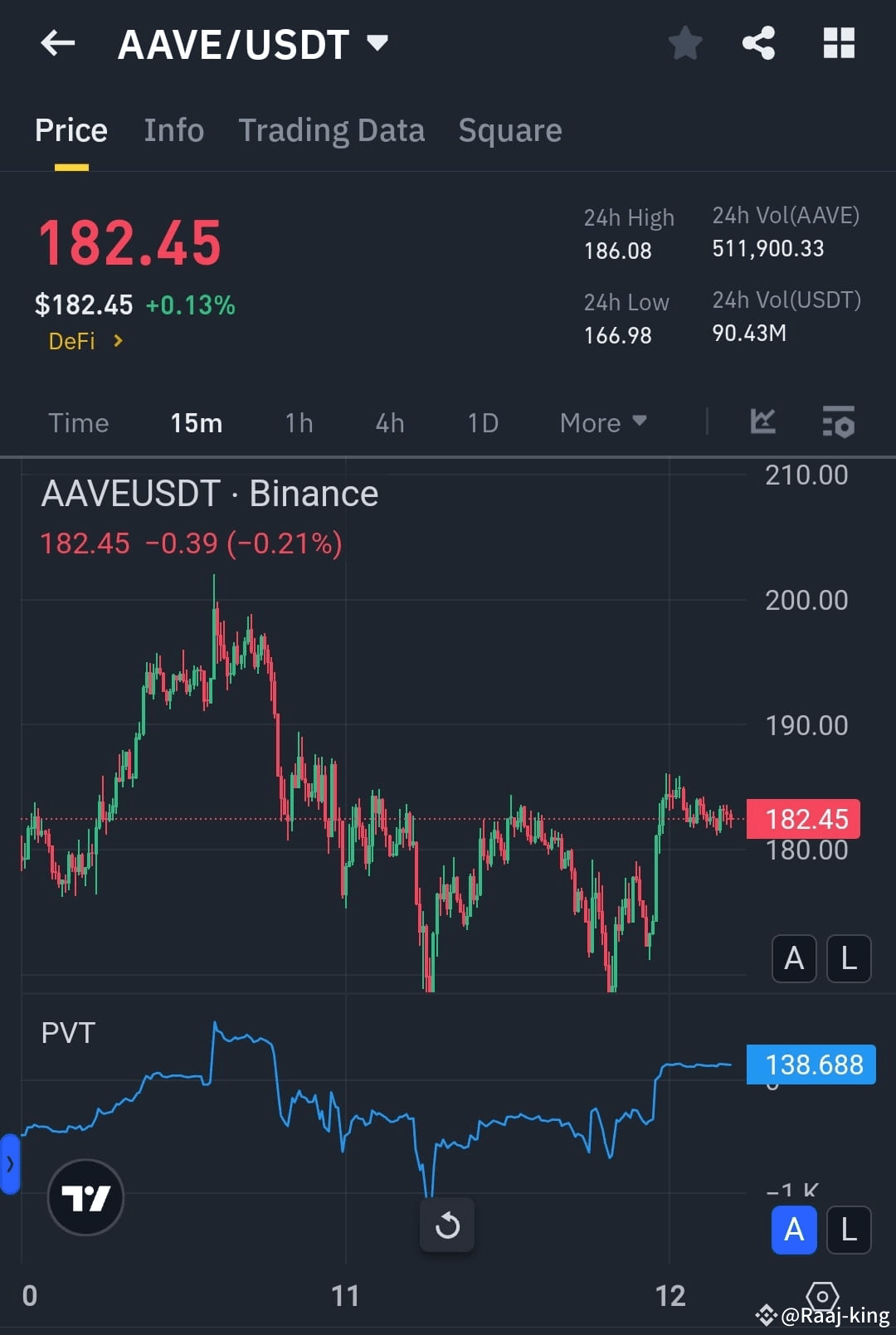
Task: Open the markets grid view icon
Action: click(x=838, y=43)
